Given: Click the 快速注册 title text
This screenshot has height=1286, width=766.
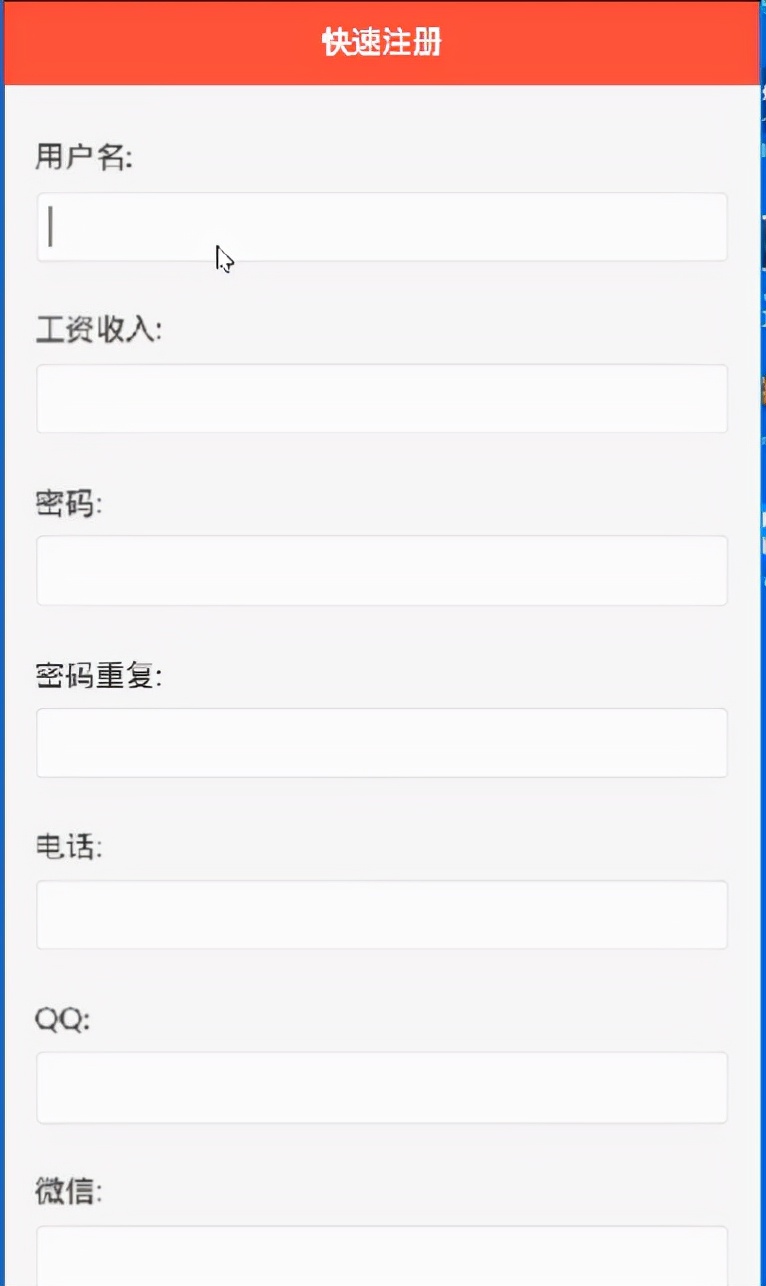Looking at the screenshot, I should [x=383, y=43].
